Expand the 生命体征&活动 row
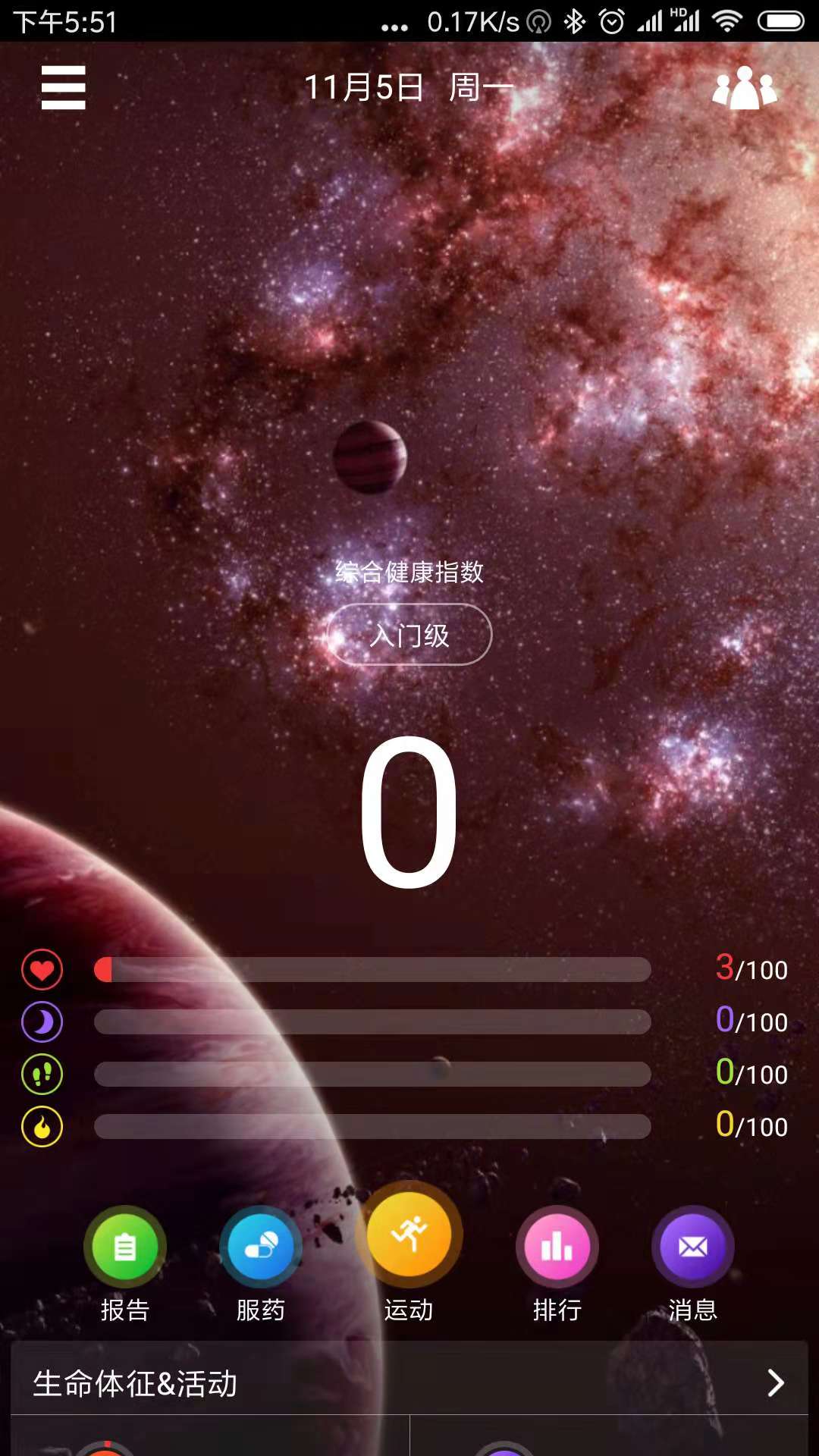This screenshot has width=819, height=1456. pyautogui.click(x=409, y=1383)
